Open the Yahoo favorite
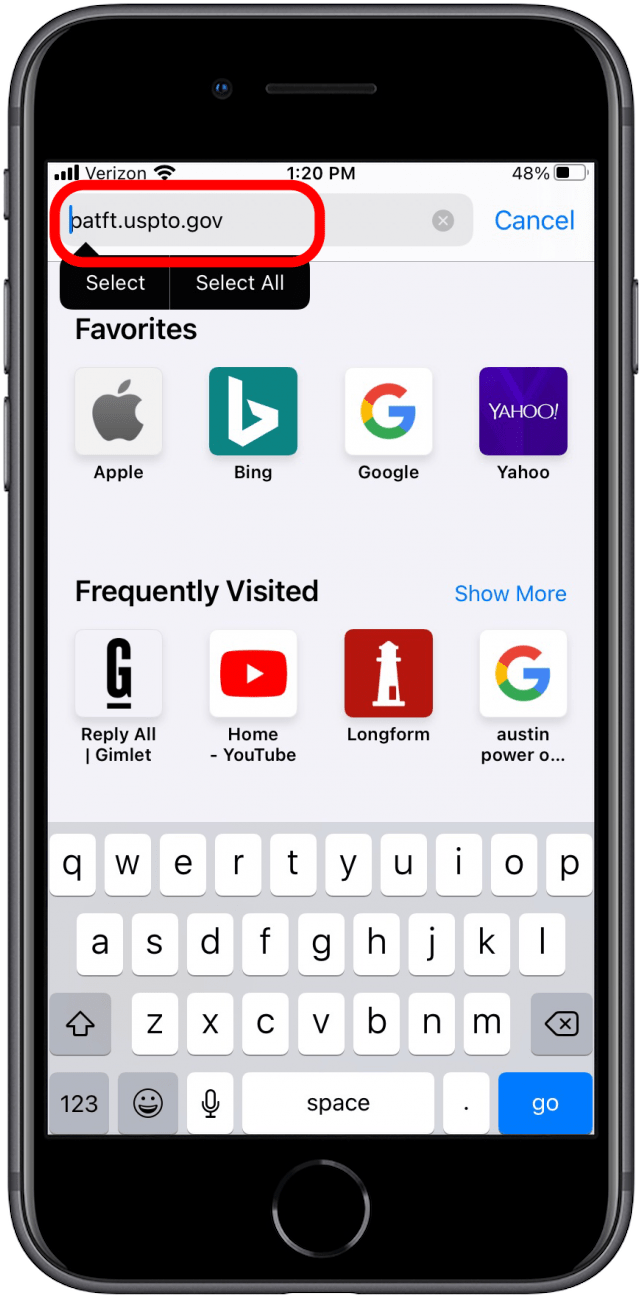 (x=523, y=412)
